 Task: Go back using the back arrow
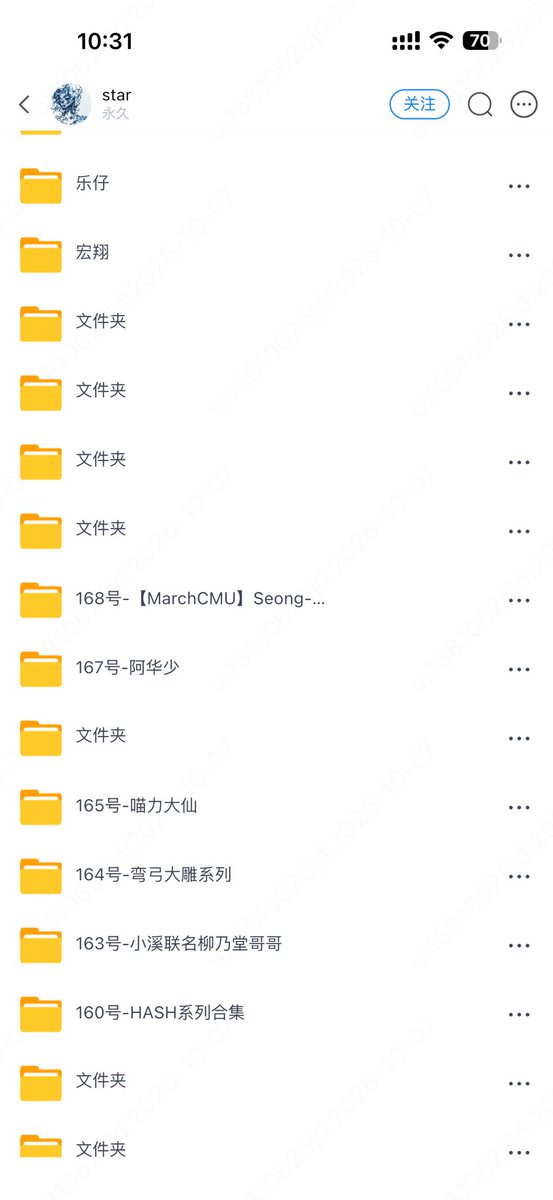[25, 104]
